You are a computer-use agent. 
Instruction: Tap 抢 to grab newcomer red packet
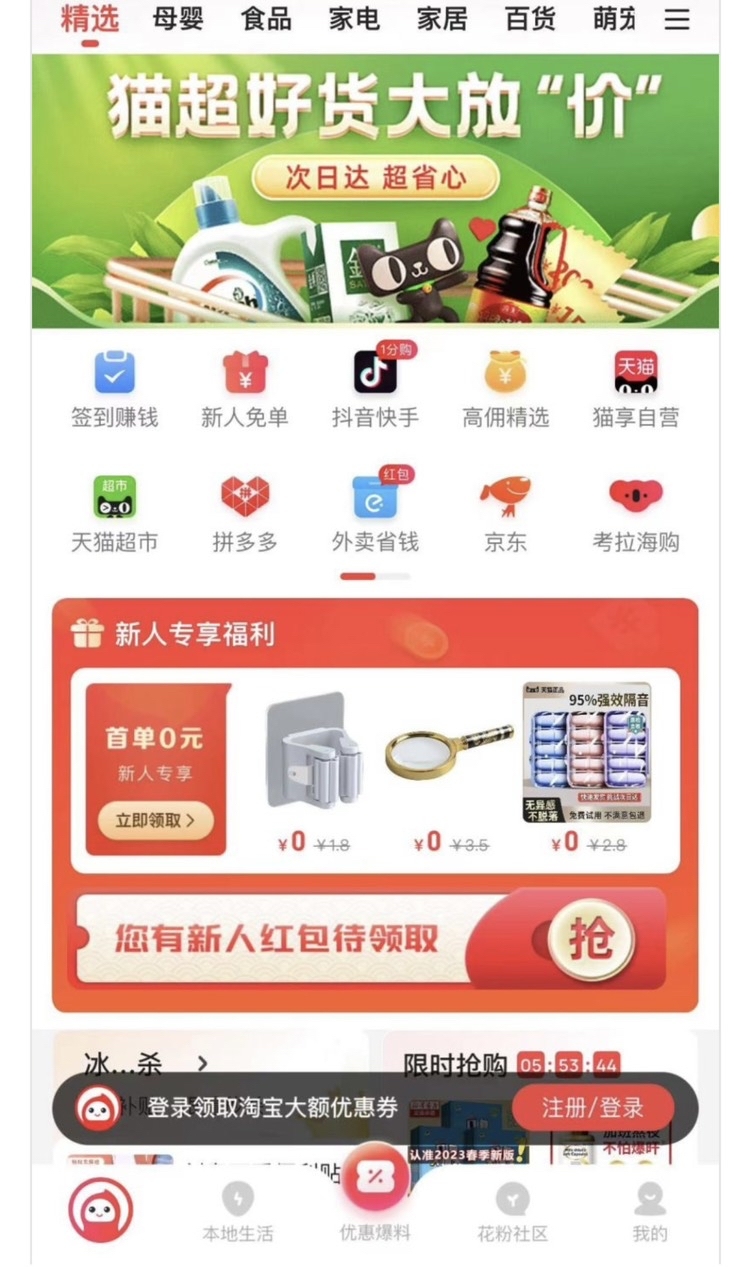click(591, 939)
